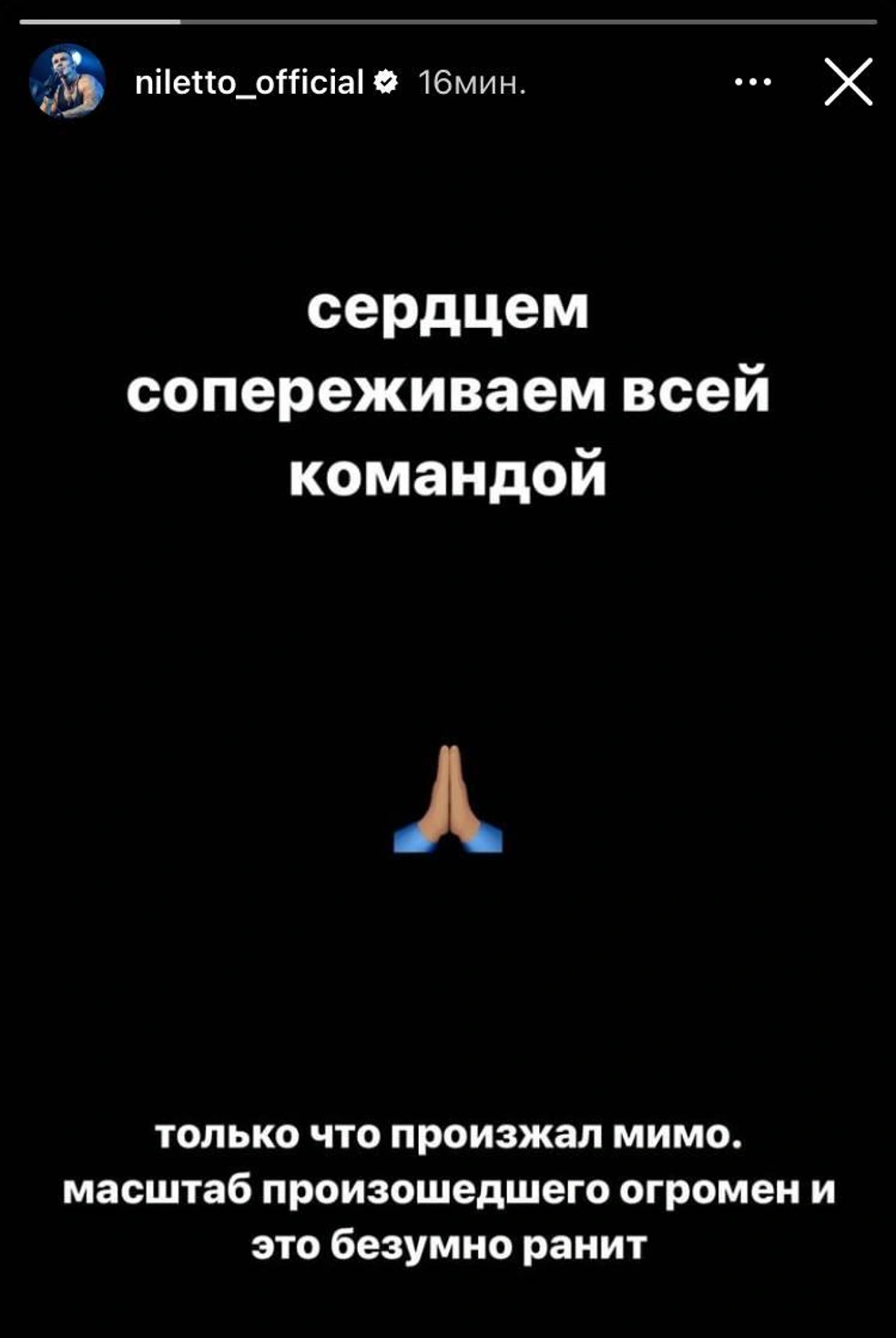The height and width of the screenshot is (1338, 896).
Task: Open the niletto_official username link
Action: pos(249,83)
